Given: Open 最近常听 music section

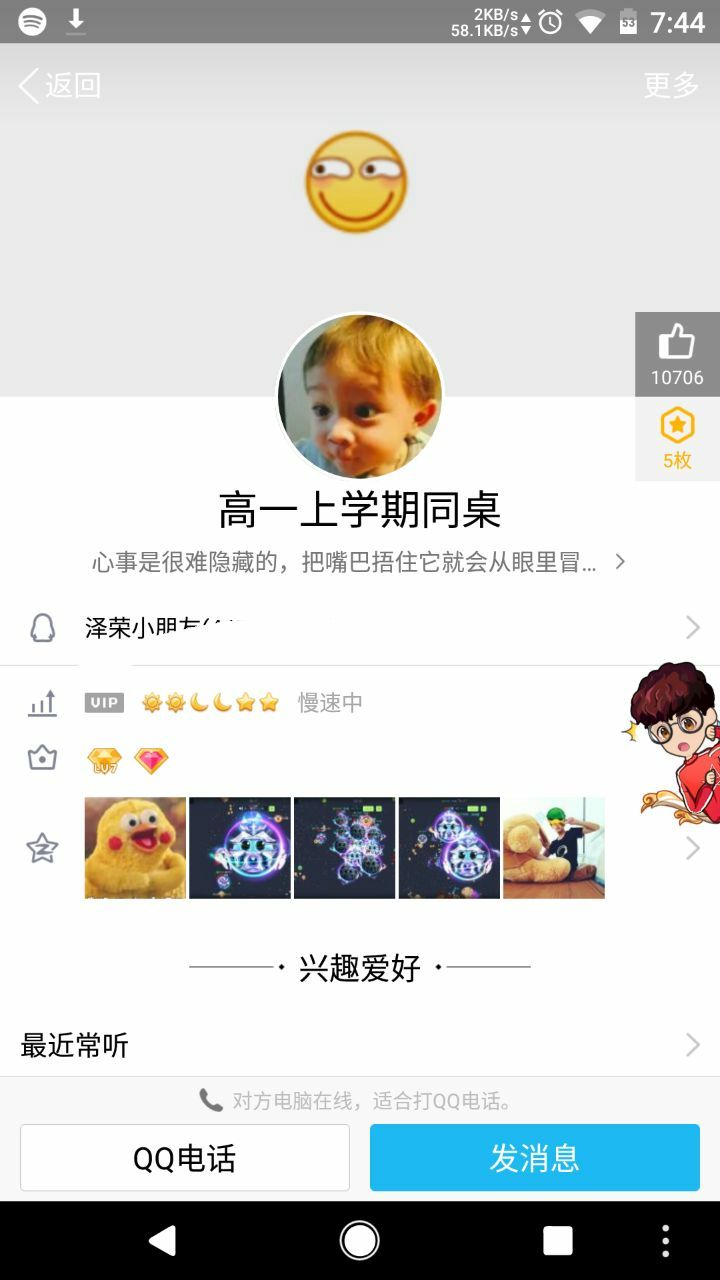Looking at the screenshot, I should pyautogui.click(x=360, y=1046).
